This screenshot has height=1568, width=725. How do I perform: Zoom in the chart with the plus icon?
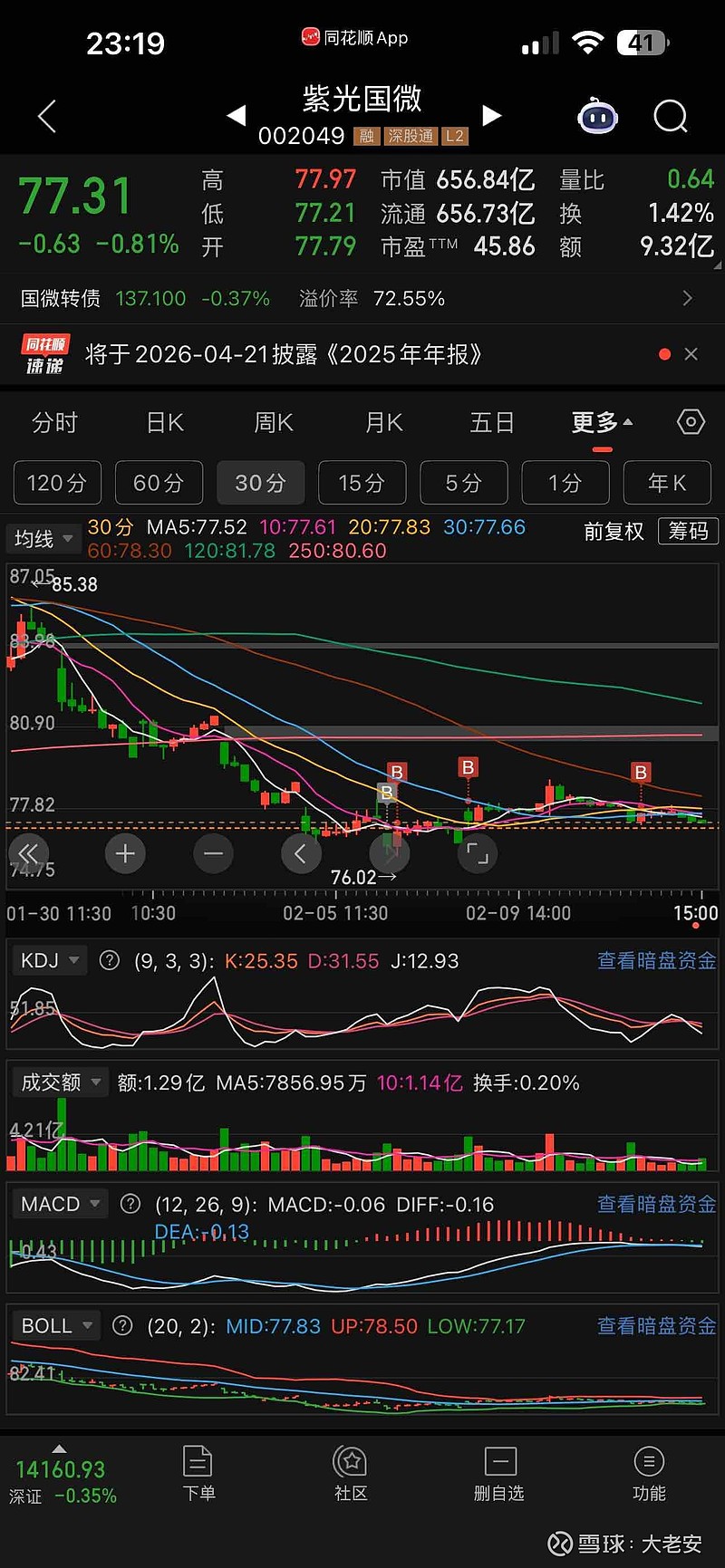point(125,853)
